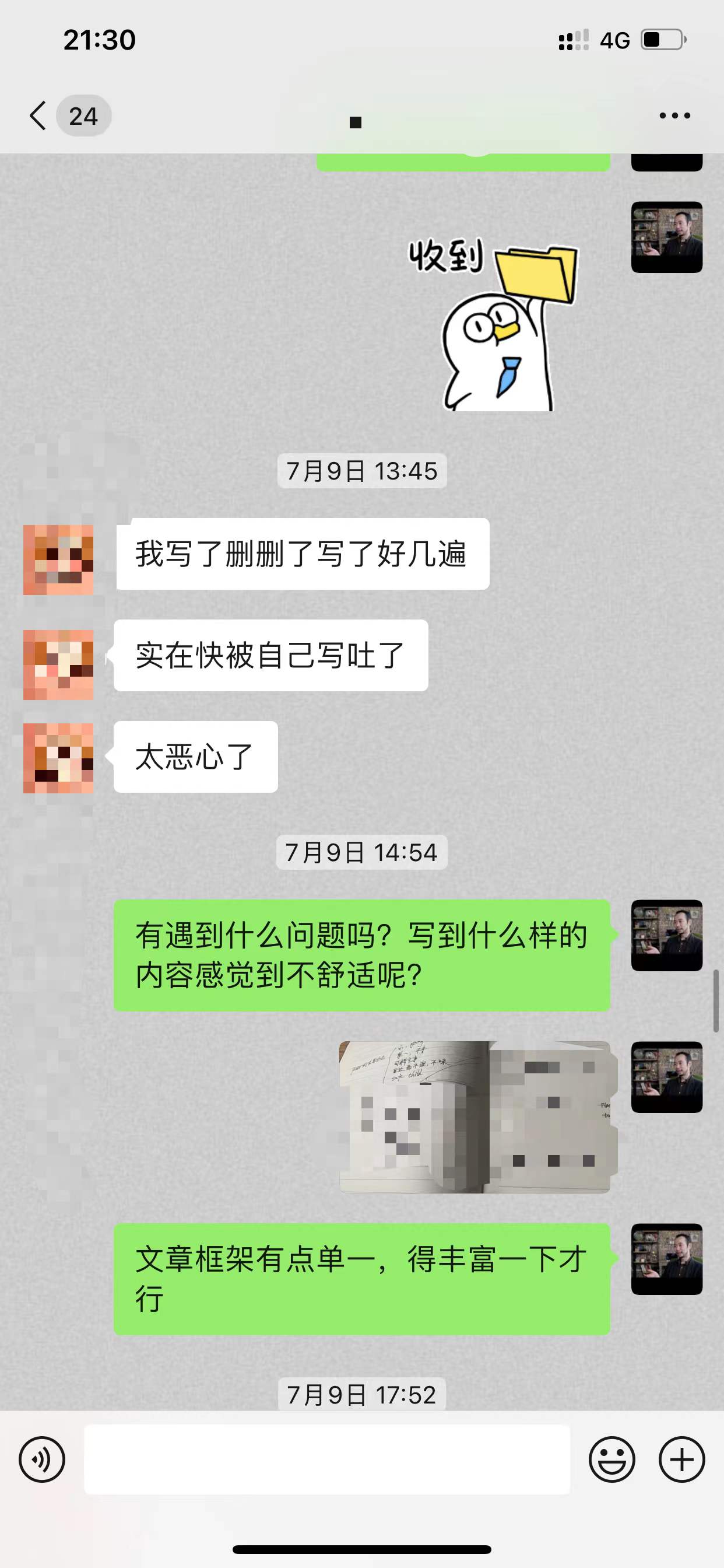This screenshot has width=724, height=1568.
Task: Switch to voice message input
Action: 41,1459
